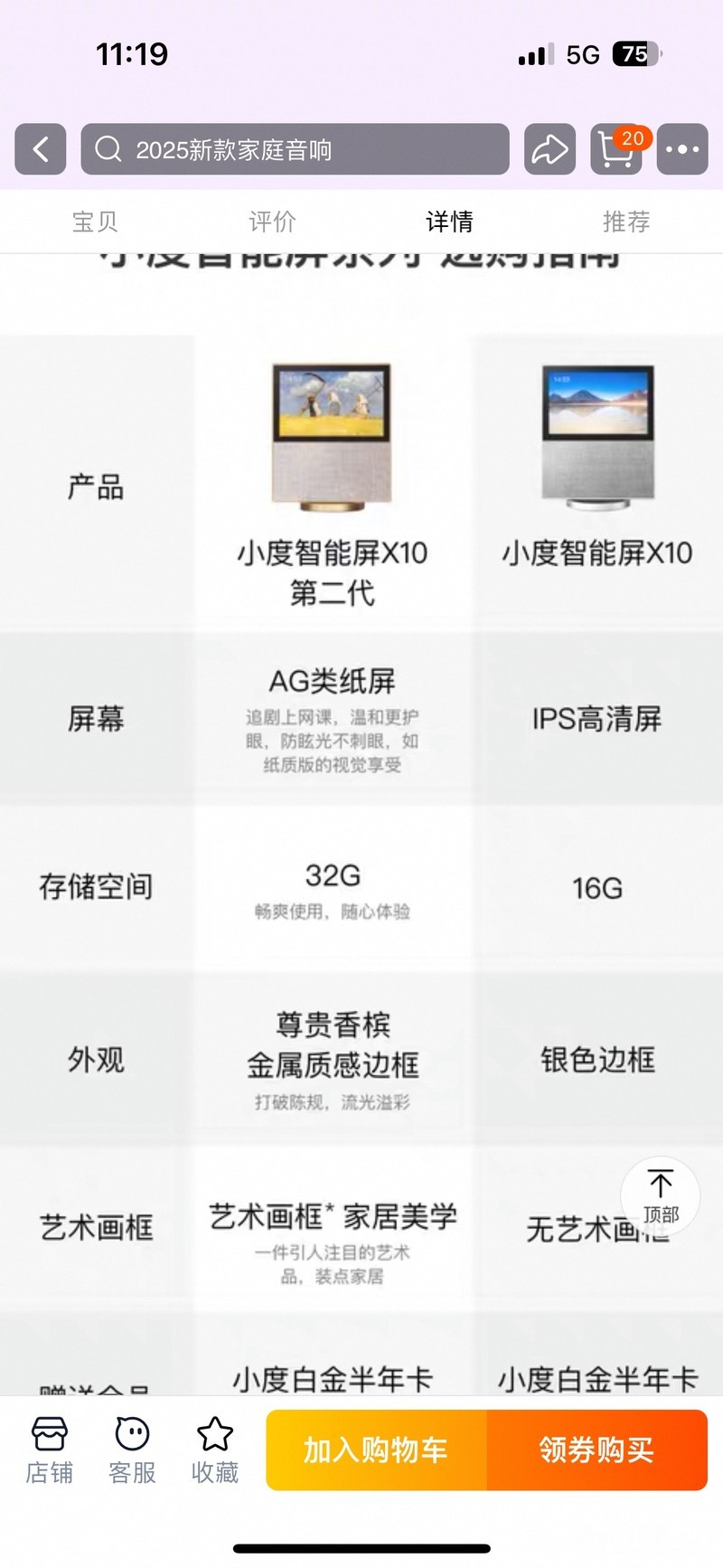Switch to the 宝贝 tab
This screenshot has height=1568, width=723.
pyautogui.click(x=95, y=222)
